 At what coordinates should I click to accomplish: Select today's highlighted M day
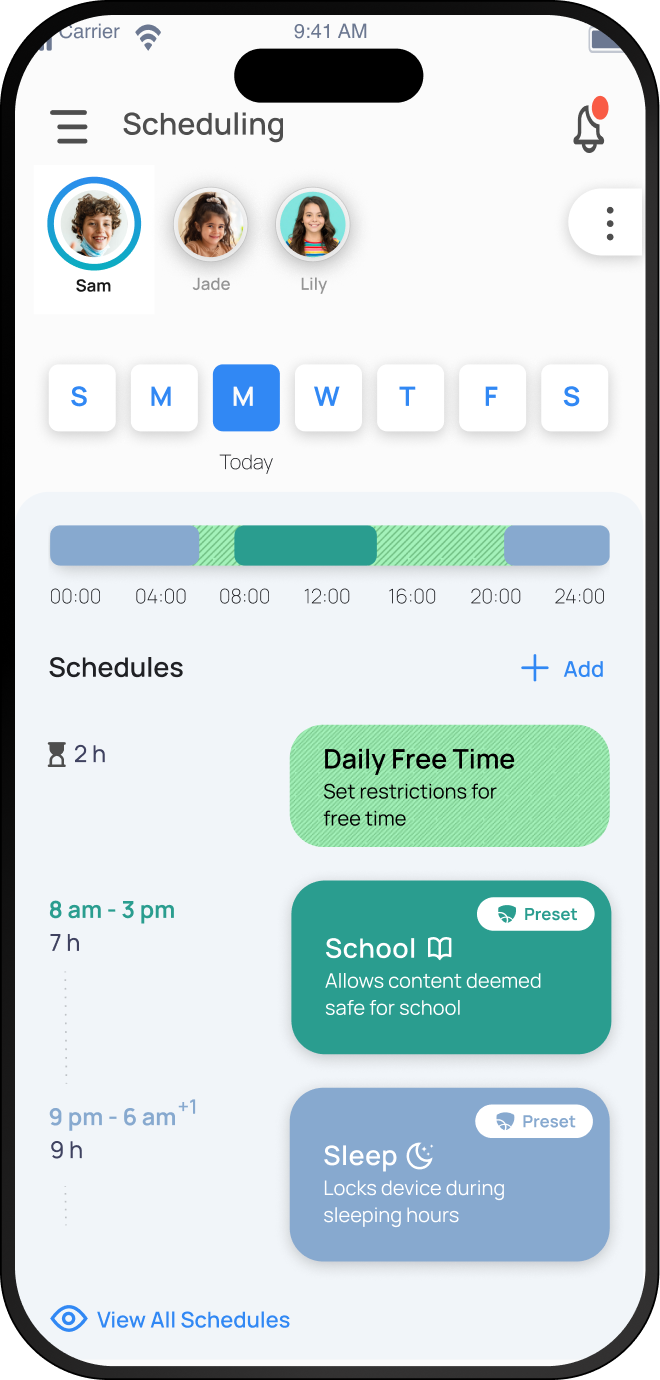245,397
